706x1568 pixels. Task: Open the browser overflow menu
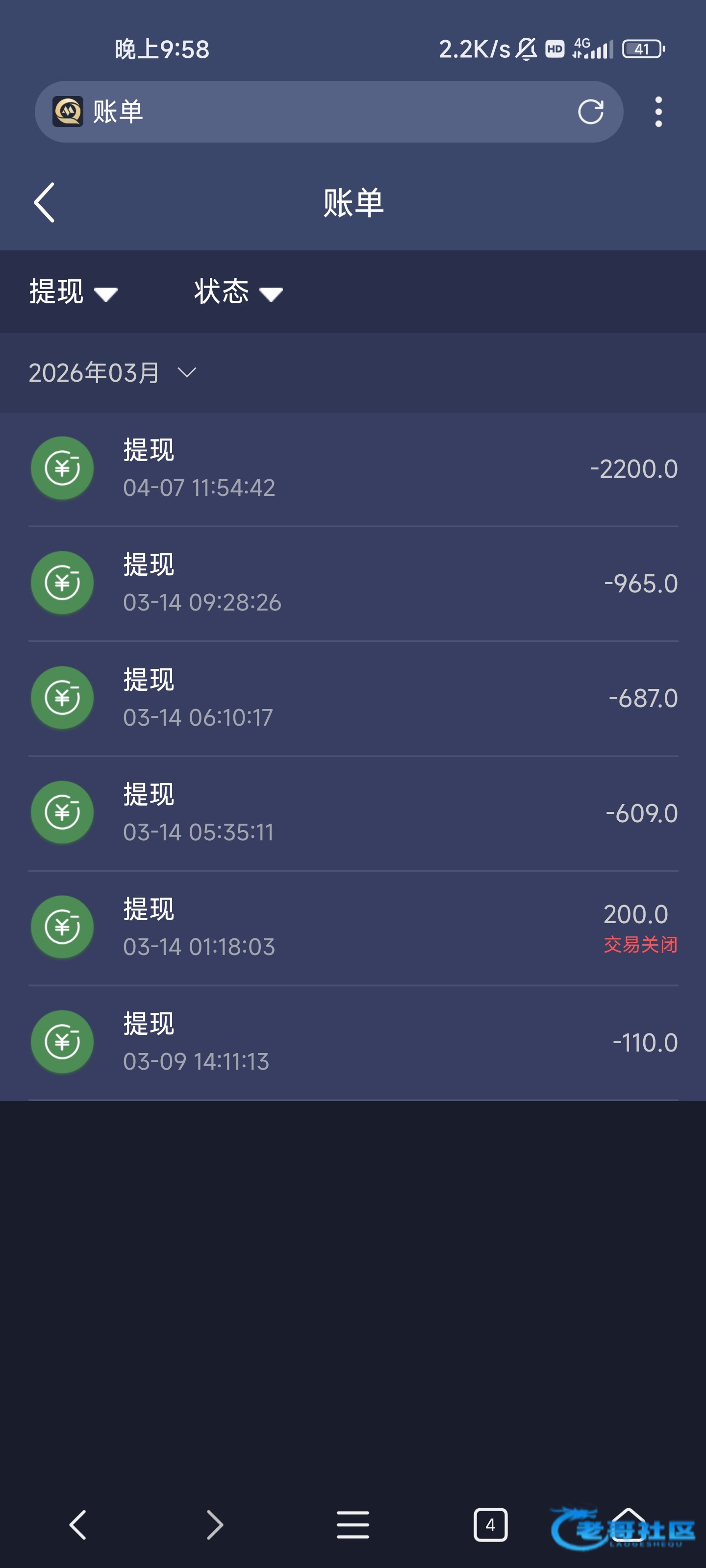coord(658,112)
